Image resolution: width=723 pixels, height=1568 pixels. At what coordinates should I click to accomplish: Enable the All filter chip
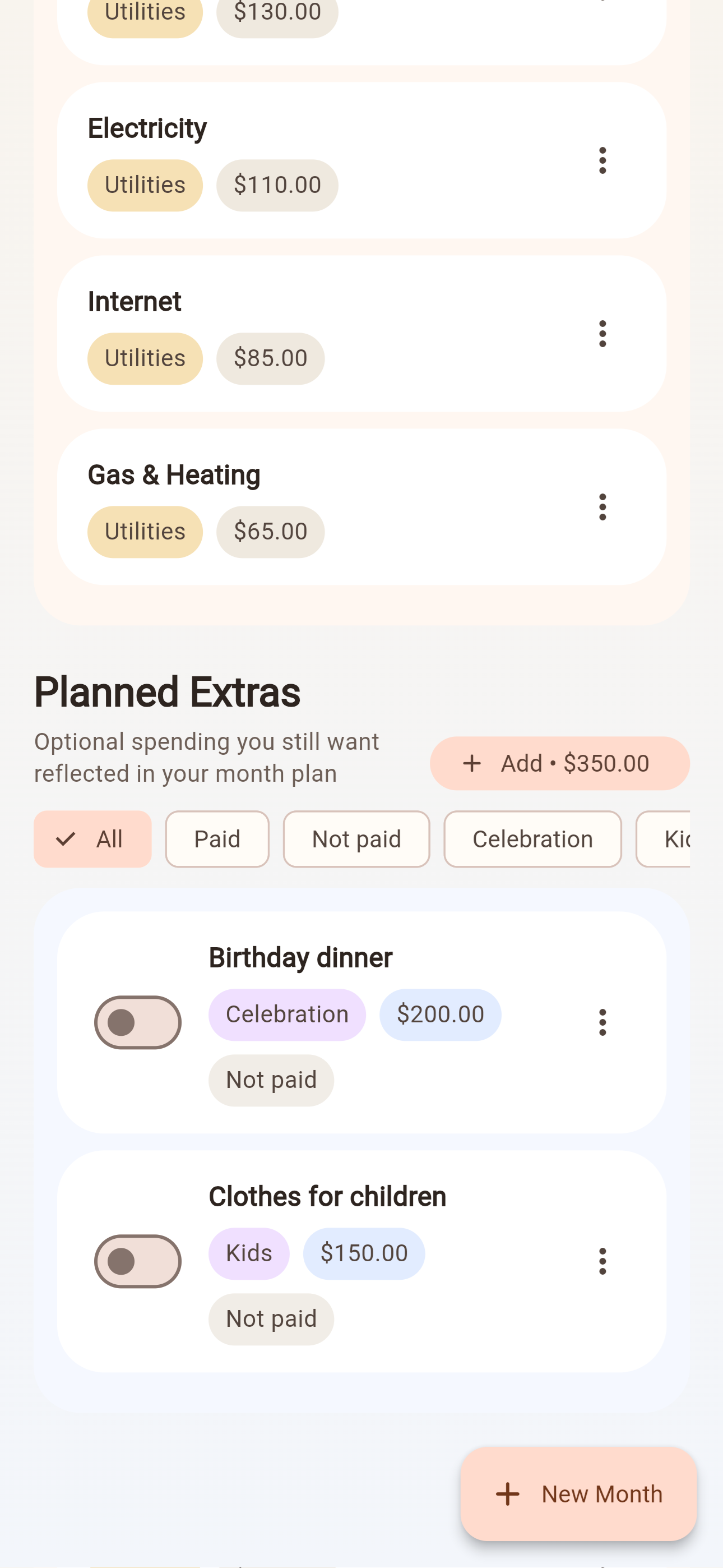[x=92, y=839]
